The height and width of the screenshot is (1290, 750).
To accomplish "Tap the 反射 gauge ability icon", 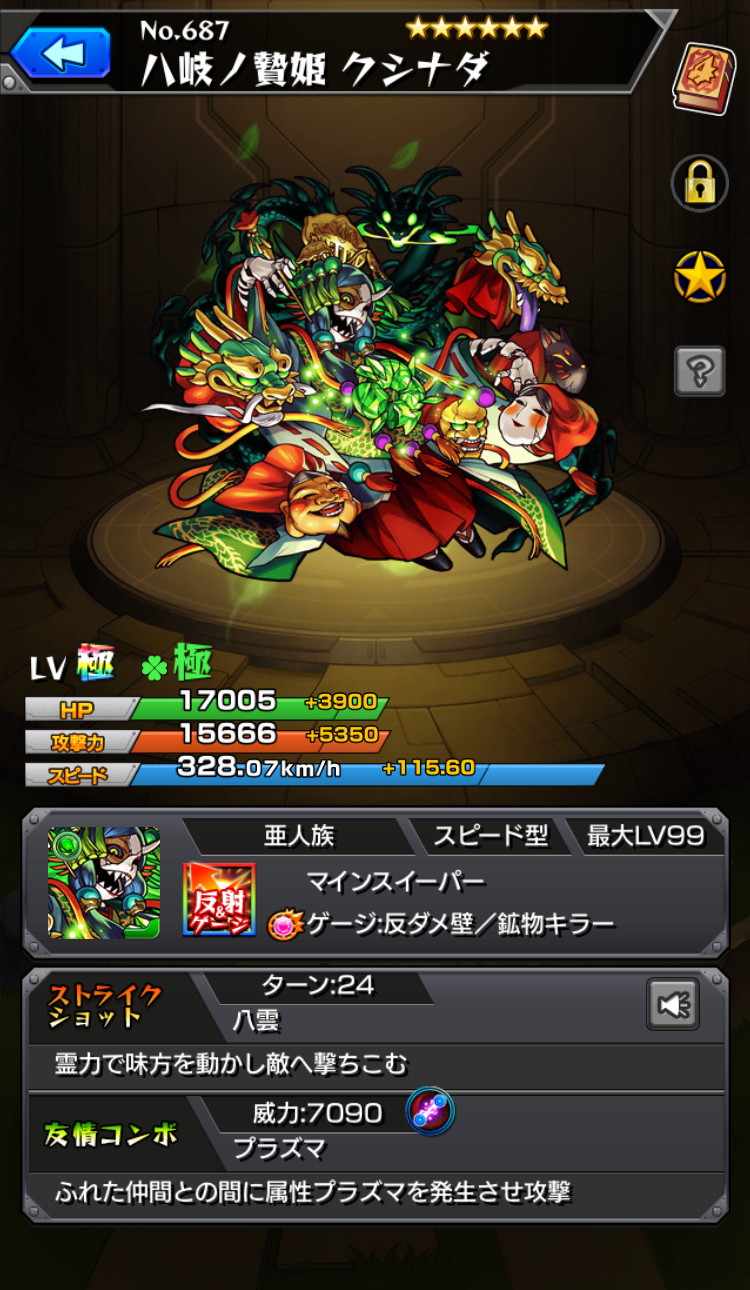I will tap(219, 899).
